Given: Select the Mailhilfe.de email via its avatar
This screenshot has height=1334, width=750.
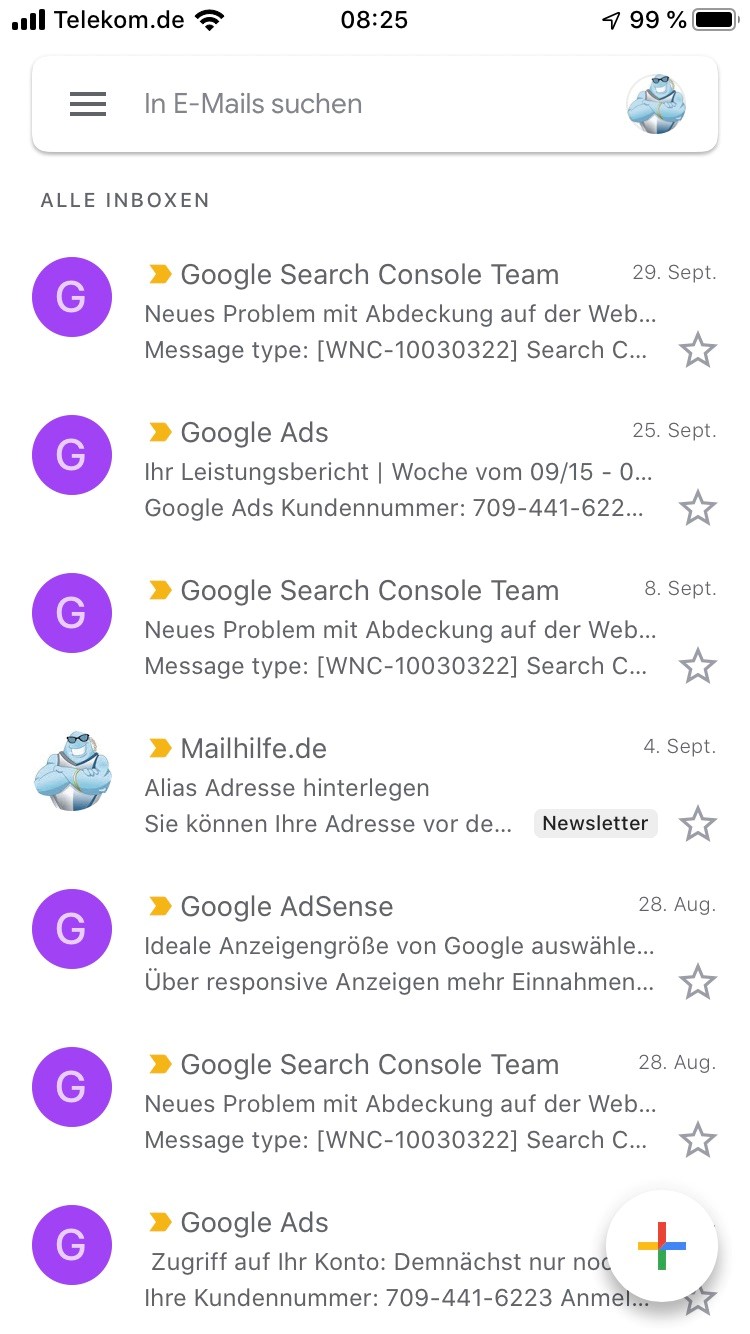Looking at the screenshot, I should [x=71, y=771].
